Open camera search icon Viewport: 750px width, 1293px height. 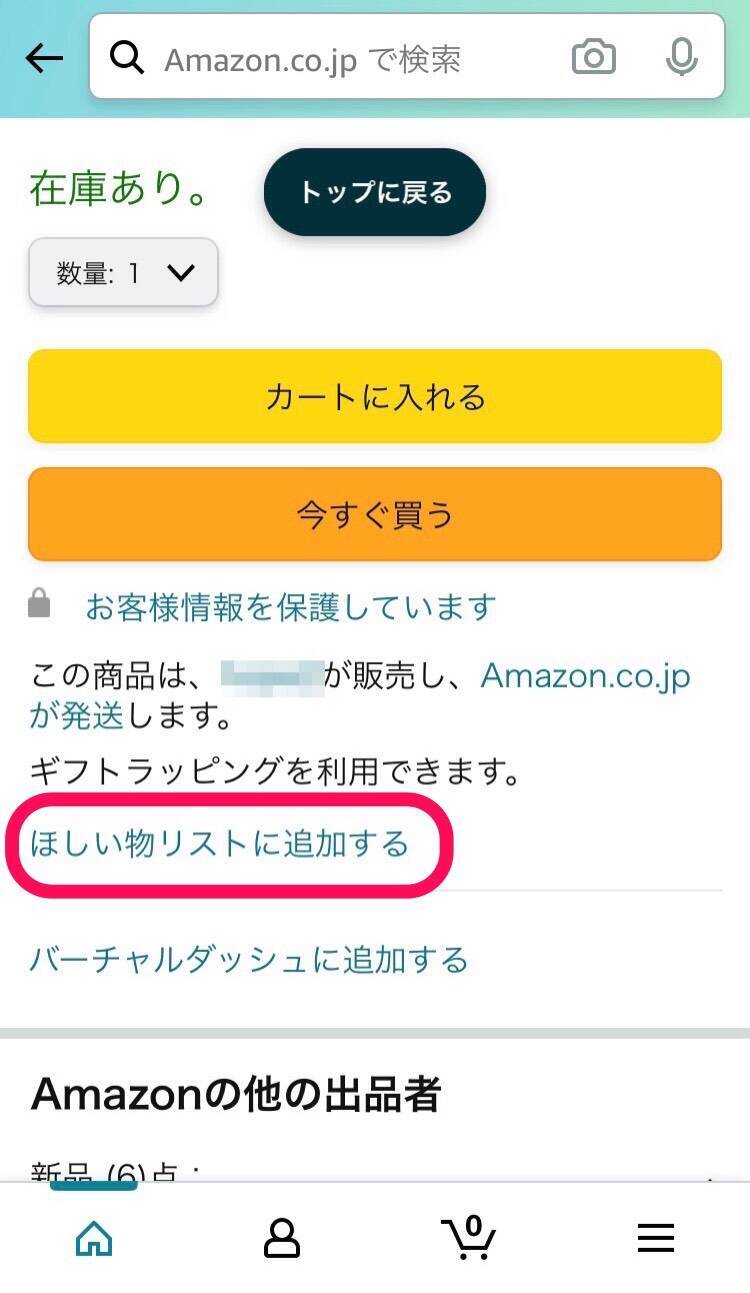tap(593, 58)
